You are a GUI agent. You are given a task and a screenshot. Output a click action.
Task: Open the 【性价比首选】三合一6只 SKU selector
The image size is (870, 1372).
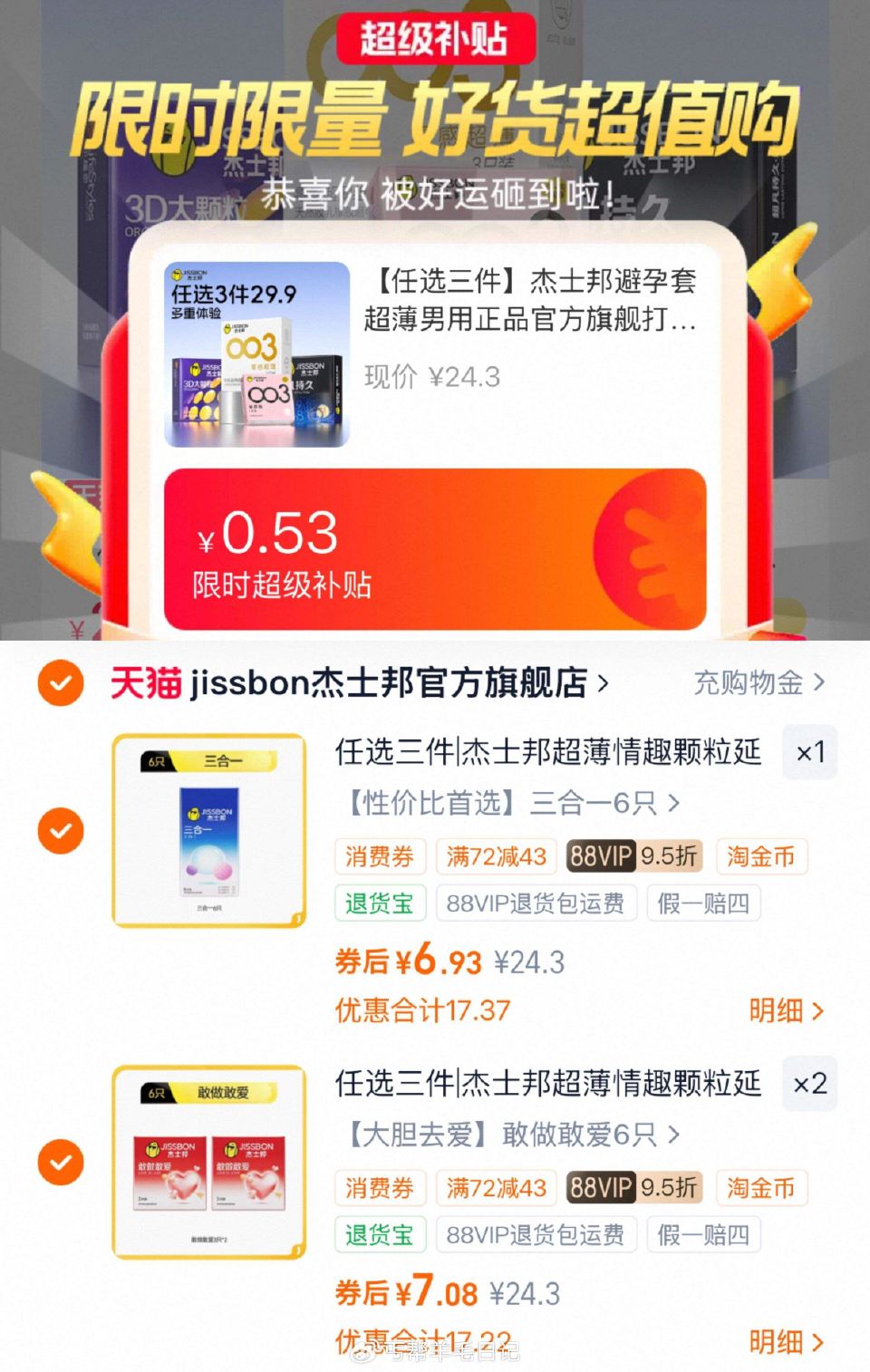512,803
